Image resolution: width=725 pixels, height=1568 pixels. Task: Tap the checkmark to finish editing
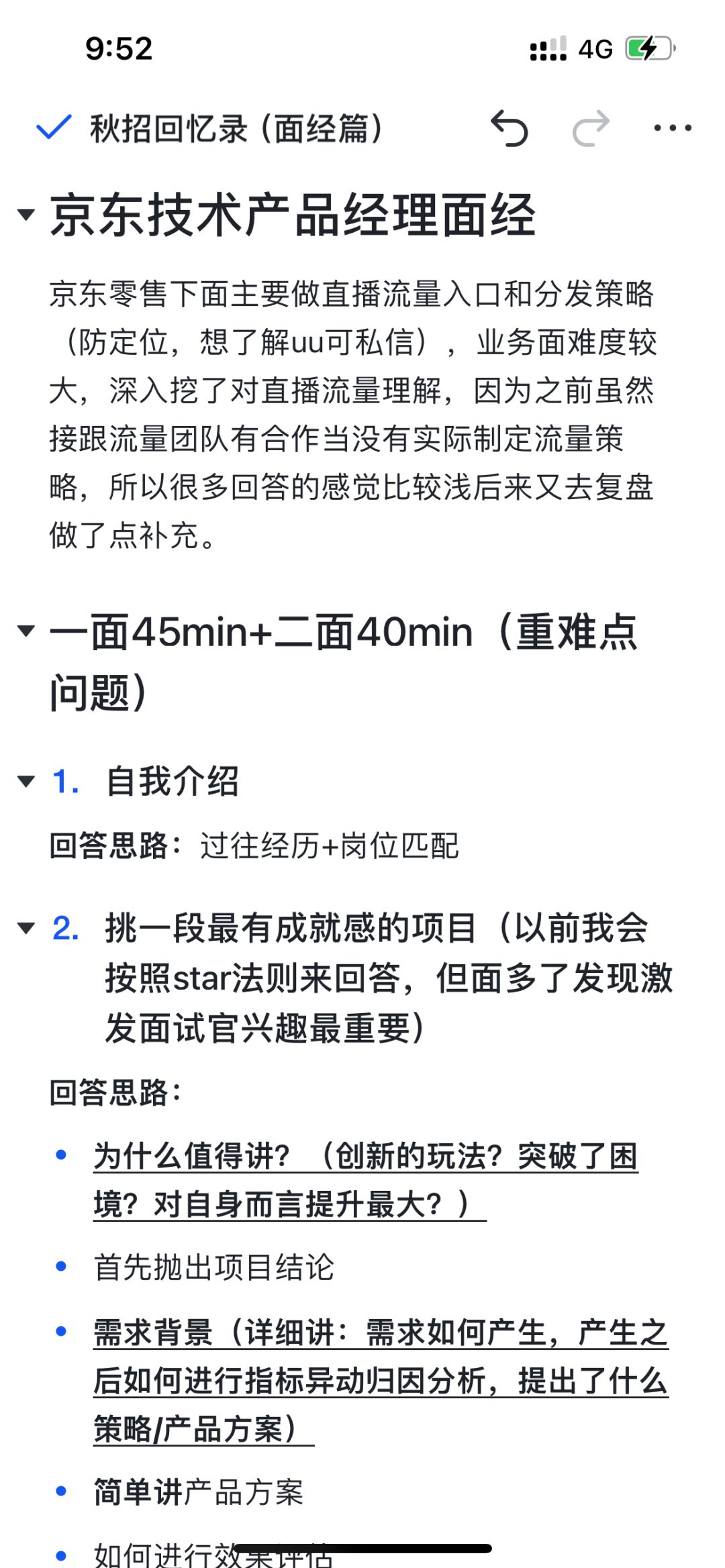[53, 127]
